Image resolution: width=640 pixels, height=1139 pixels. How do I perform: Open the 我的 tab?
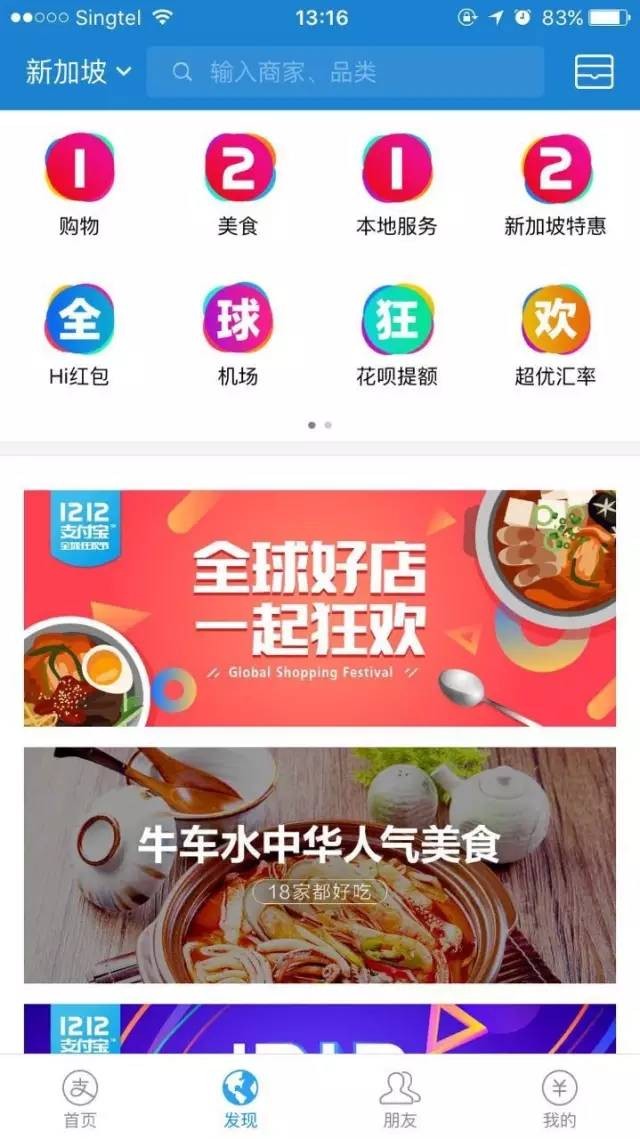[x=560, y=1097]
